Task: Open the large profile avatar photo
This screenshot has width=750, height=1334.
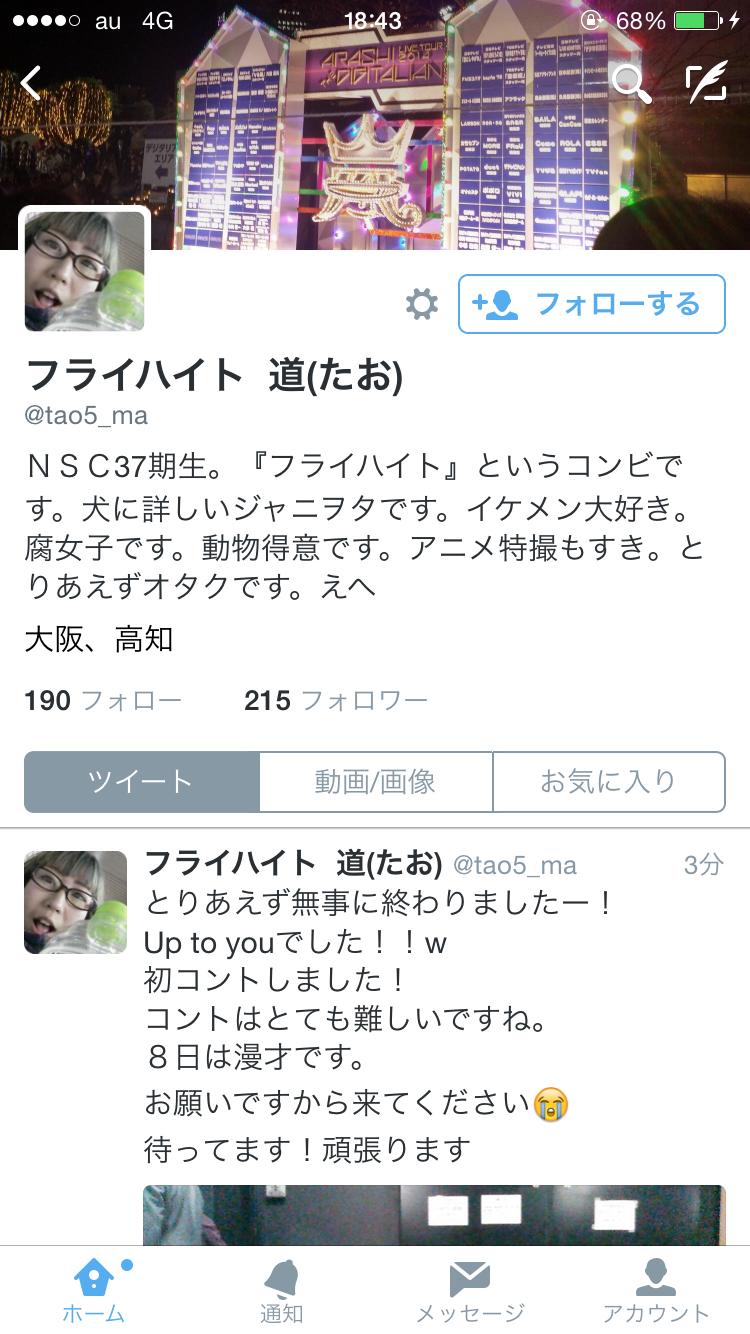Action: pos(85,271)
